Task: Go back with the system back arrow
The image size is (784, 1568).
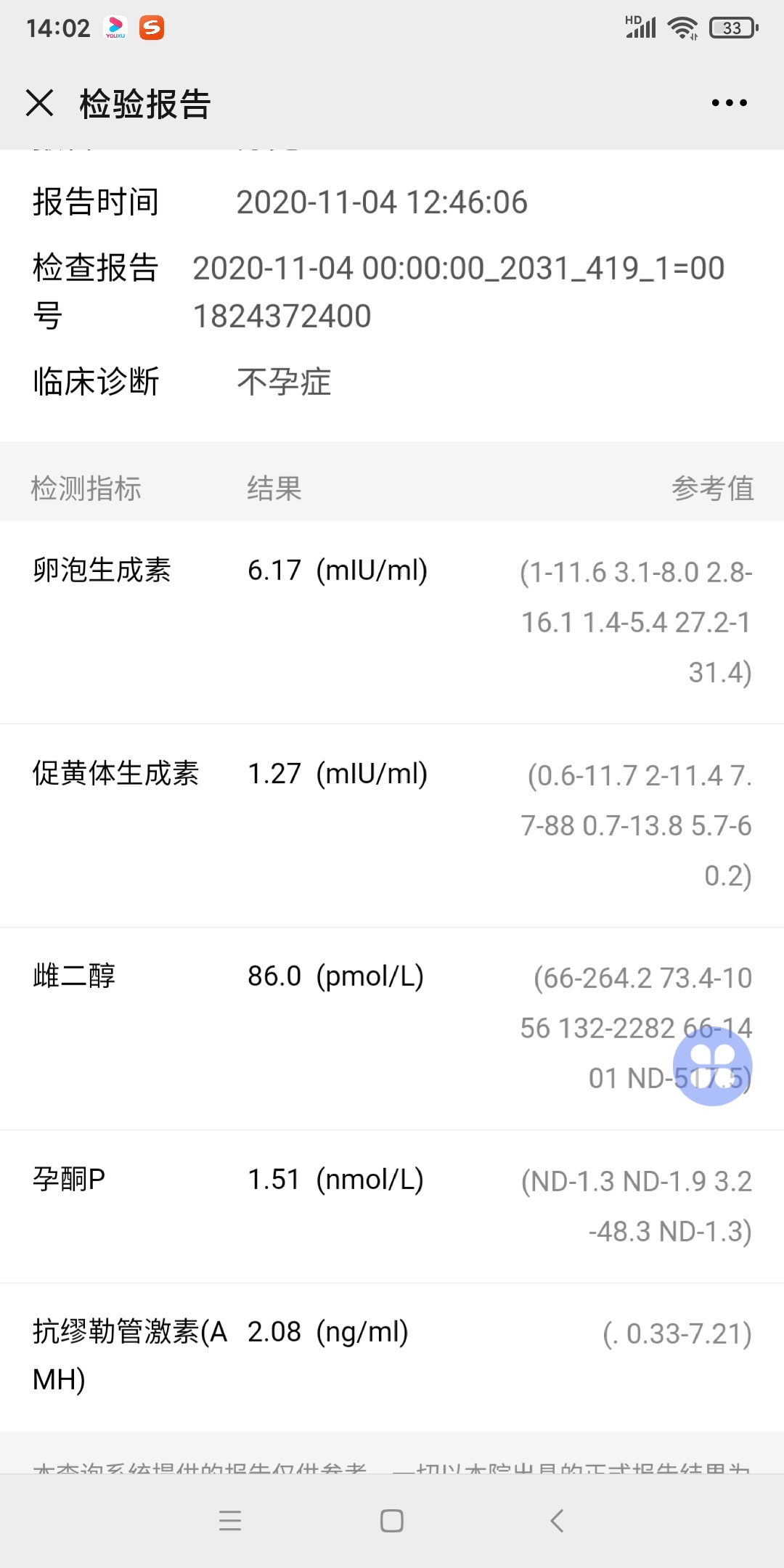Action: (x=557, y=1520)
